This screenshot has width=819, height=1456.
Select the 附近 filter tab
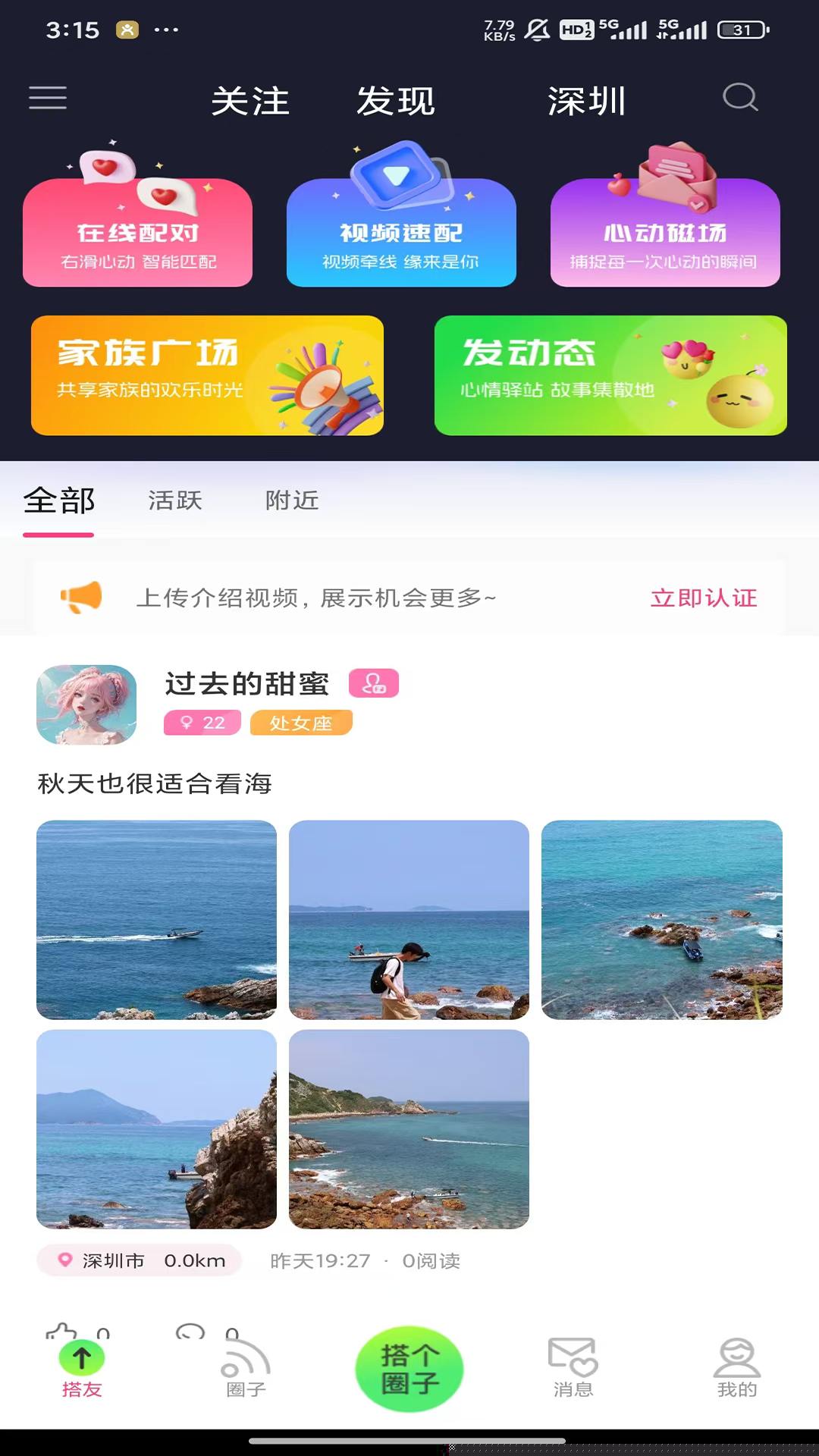coord(292,500)
